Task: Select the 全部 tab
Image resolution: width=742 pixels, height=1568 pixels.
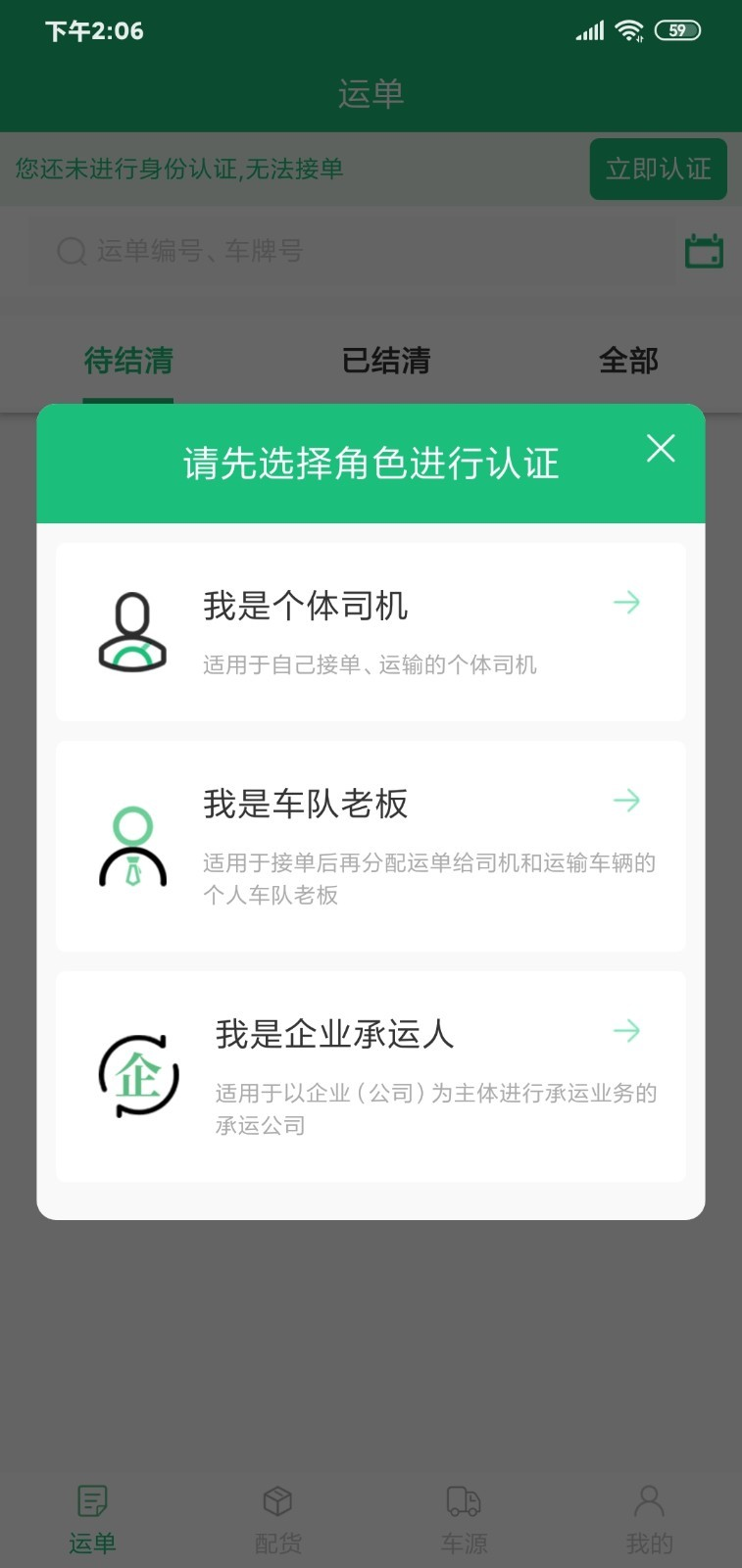Action: pos(630,362)
